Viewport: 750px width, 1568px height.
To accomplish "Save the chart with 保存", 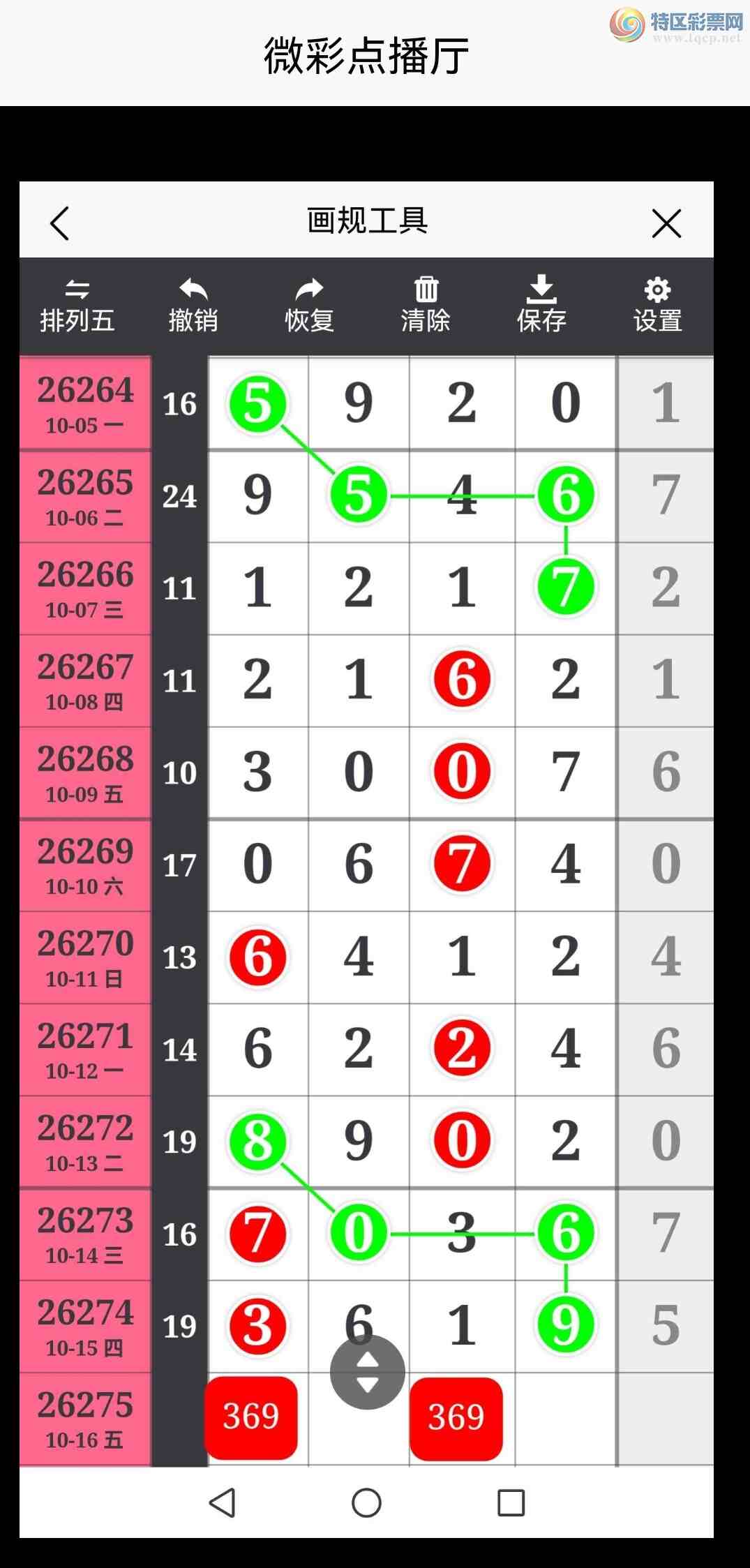I will pyautogui.click(x=541, y=306).
